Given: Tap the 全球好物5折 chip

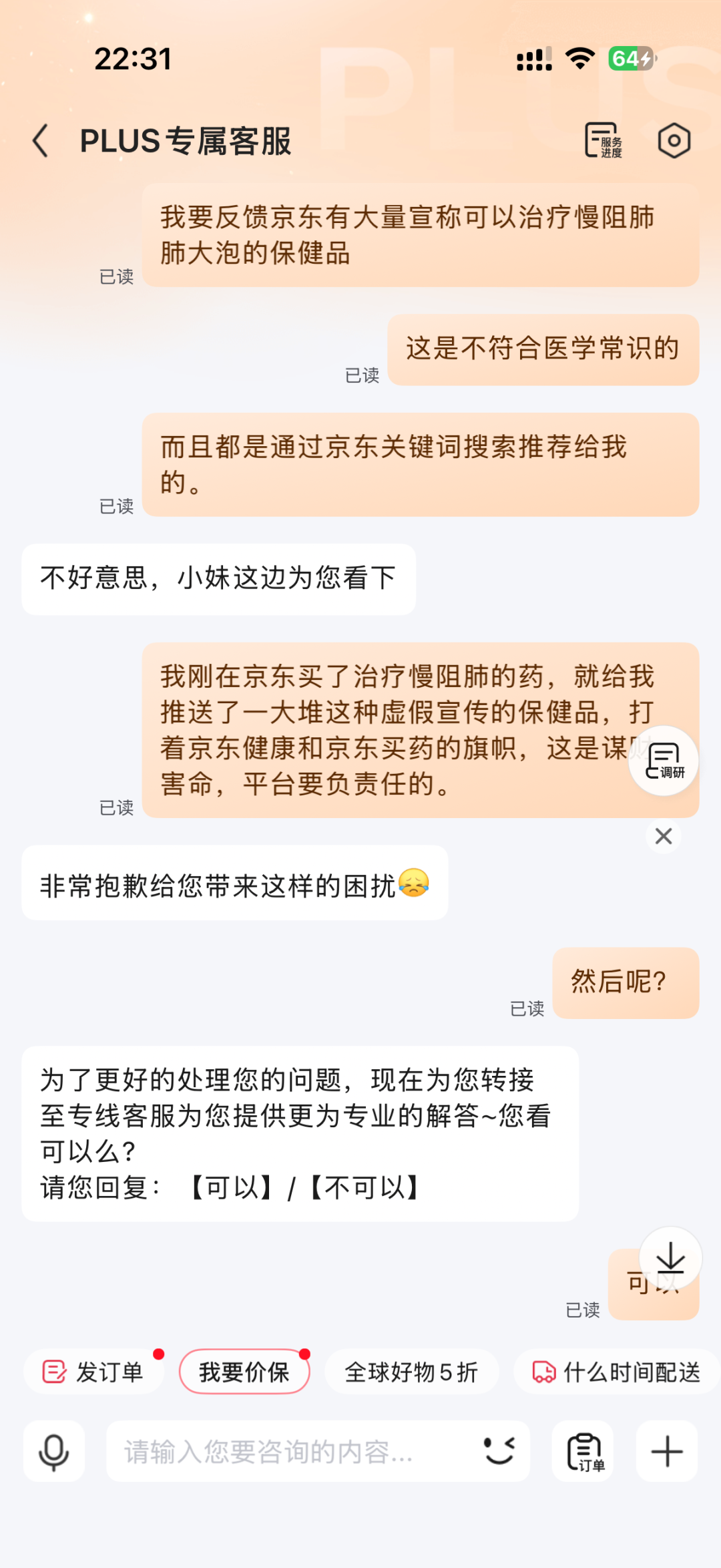Looking at the screenshot, I should [x=411, y=1372].
